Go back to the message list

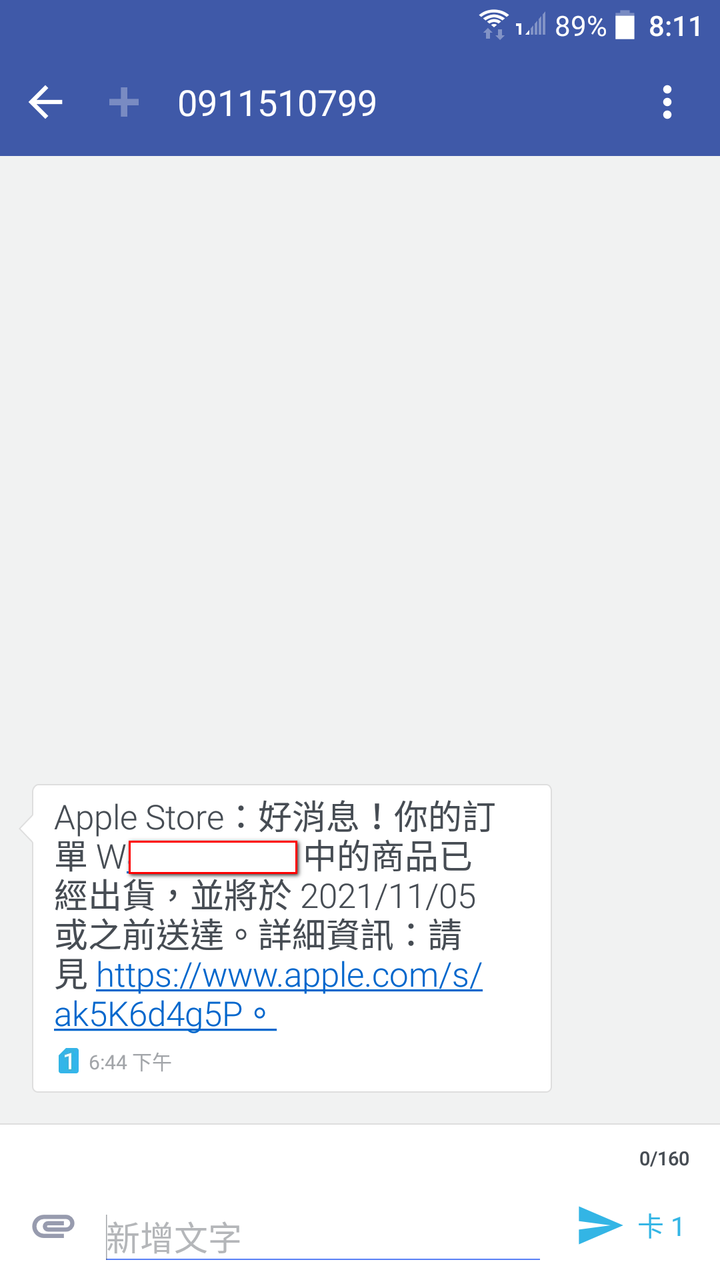[x=45, y=103]
